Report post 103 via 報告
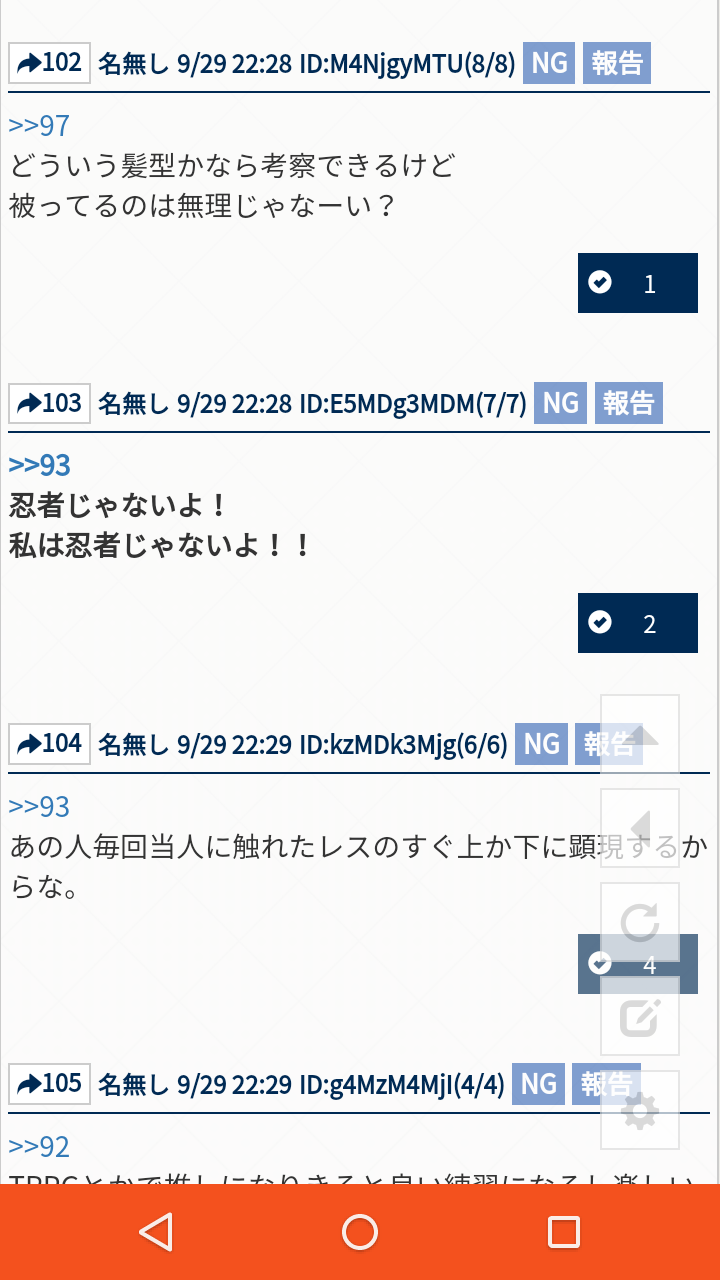720x1280 pixels. 628,403
